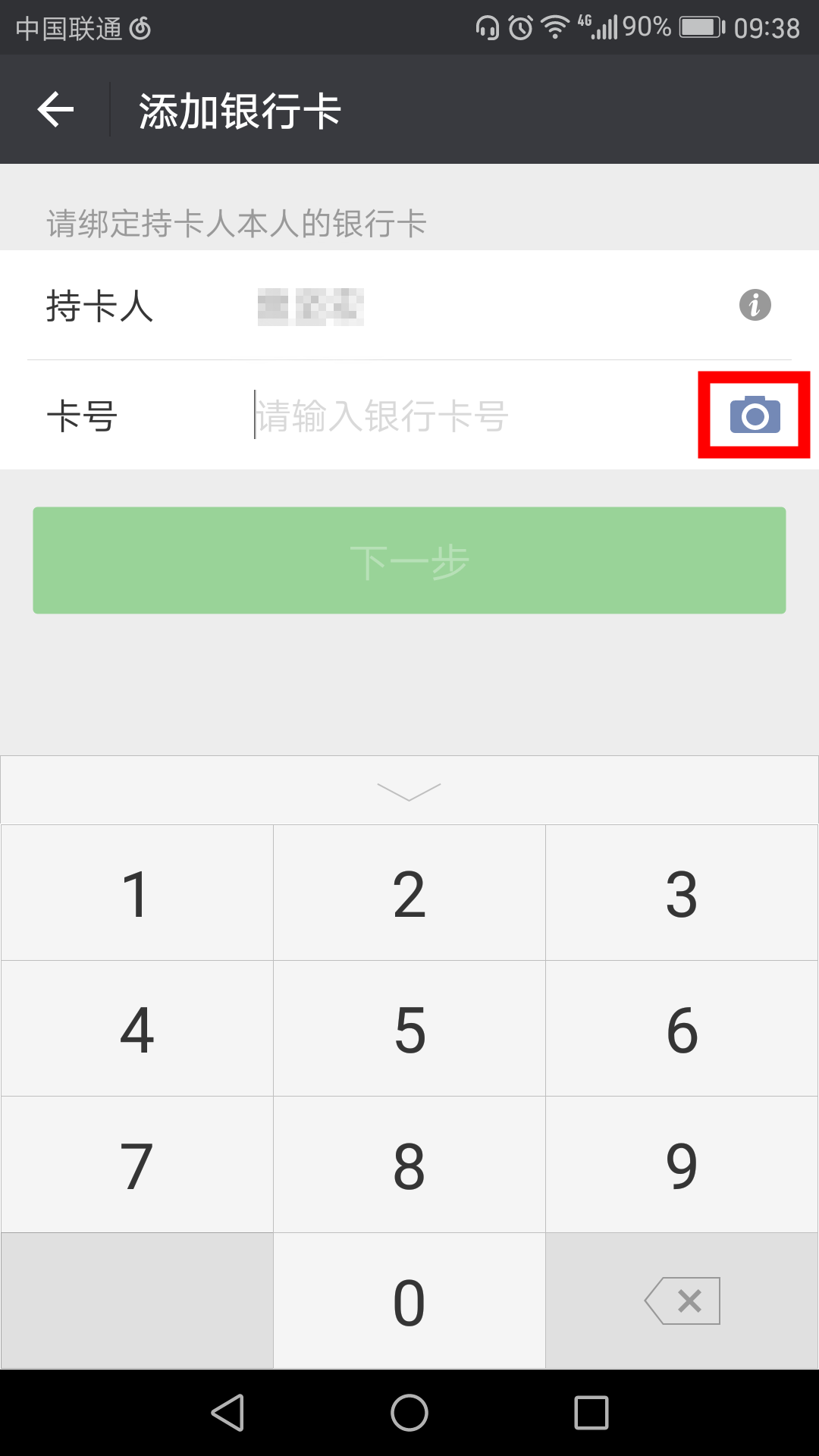
Task: Enter digit 2 on keypad
Action: point(409,893)
